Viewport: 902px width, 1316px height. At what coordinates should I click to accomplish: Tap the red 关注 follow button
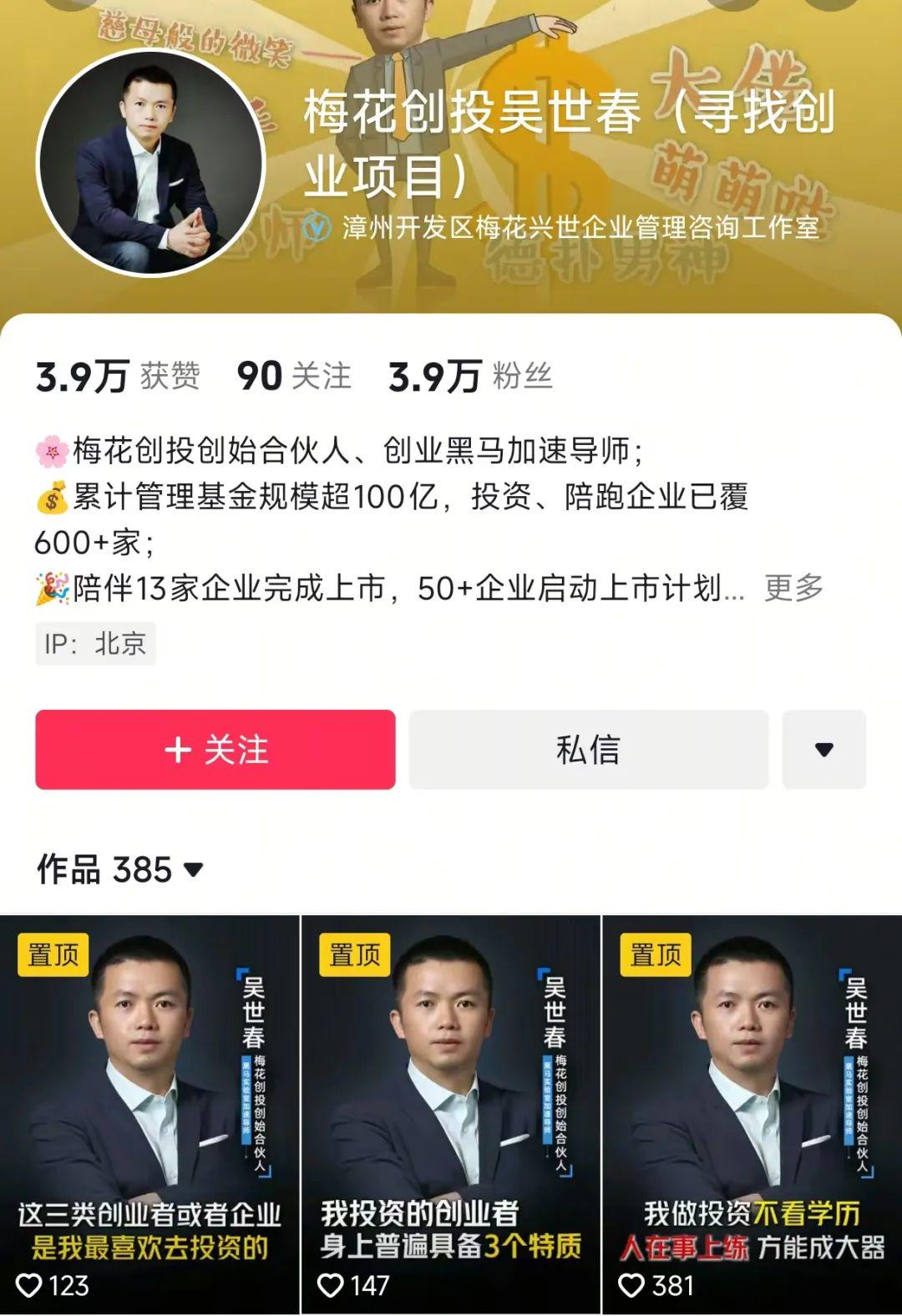(215, 750)
